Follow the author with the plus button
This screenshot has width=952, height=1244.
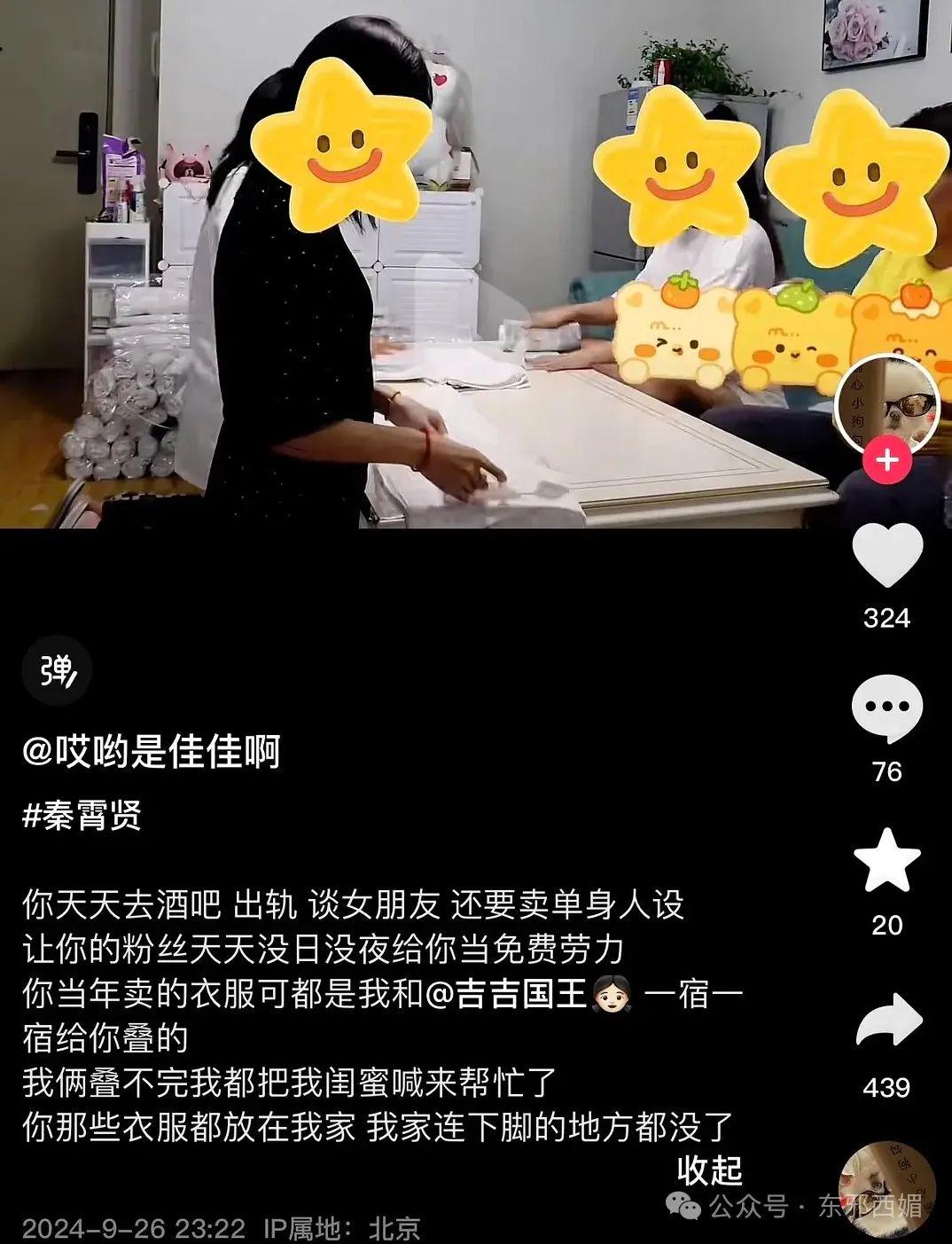coord(886,461)
